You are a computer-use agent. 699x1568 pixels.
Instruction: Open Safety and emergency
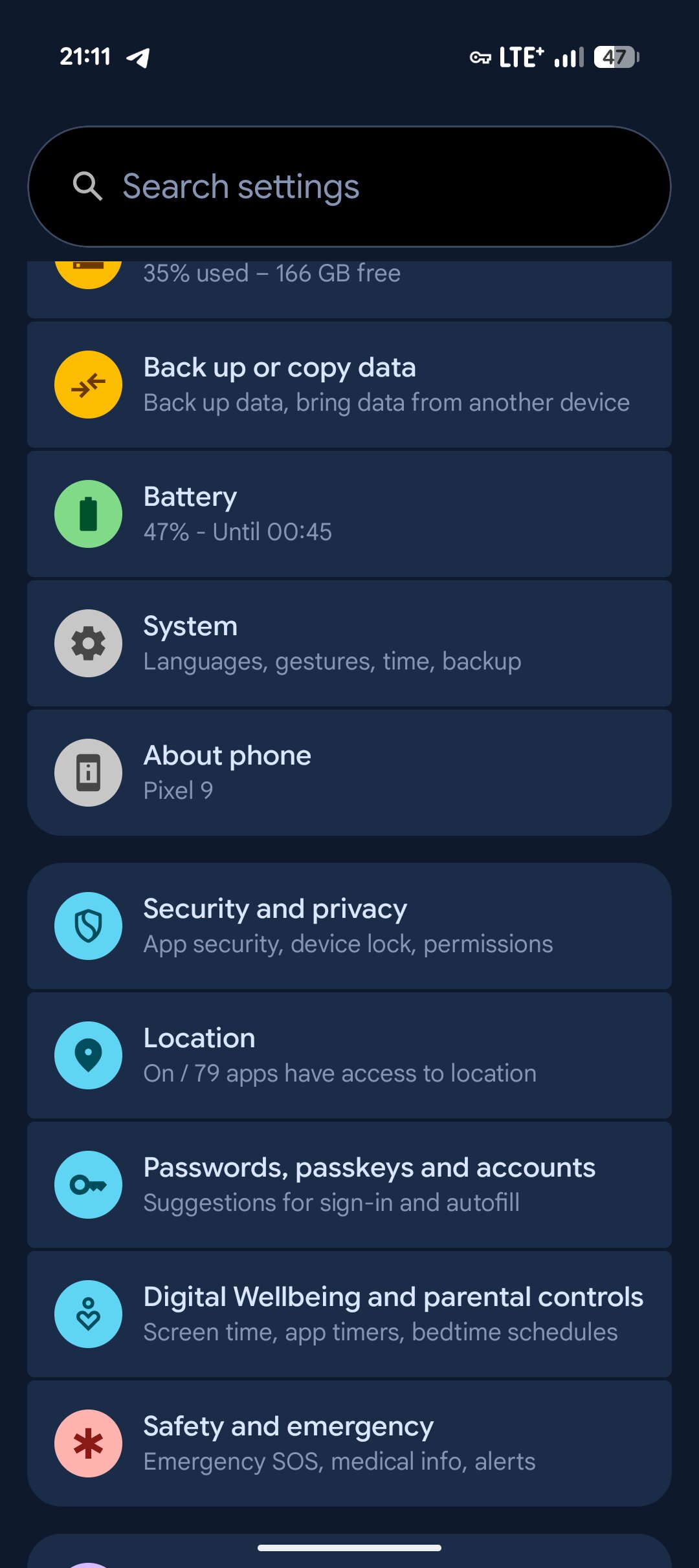(x=349, y=1443)
